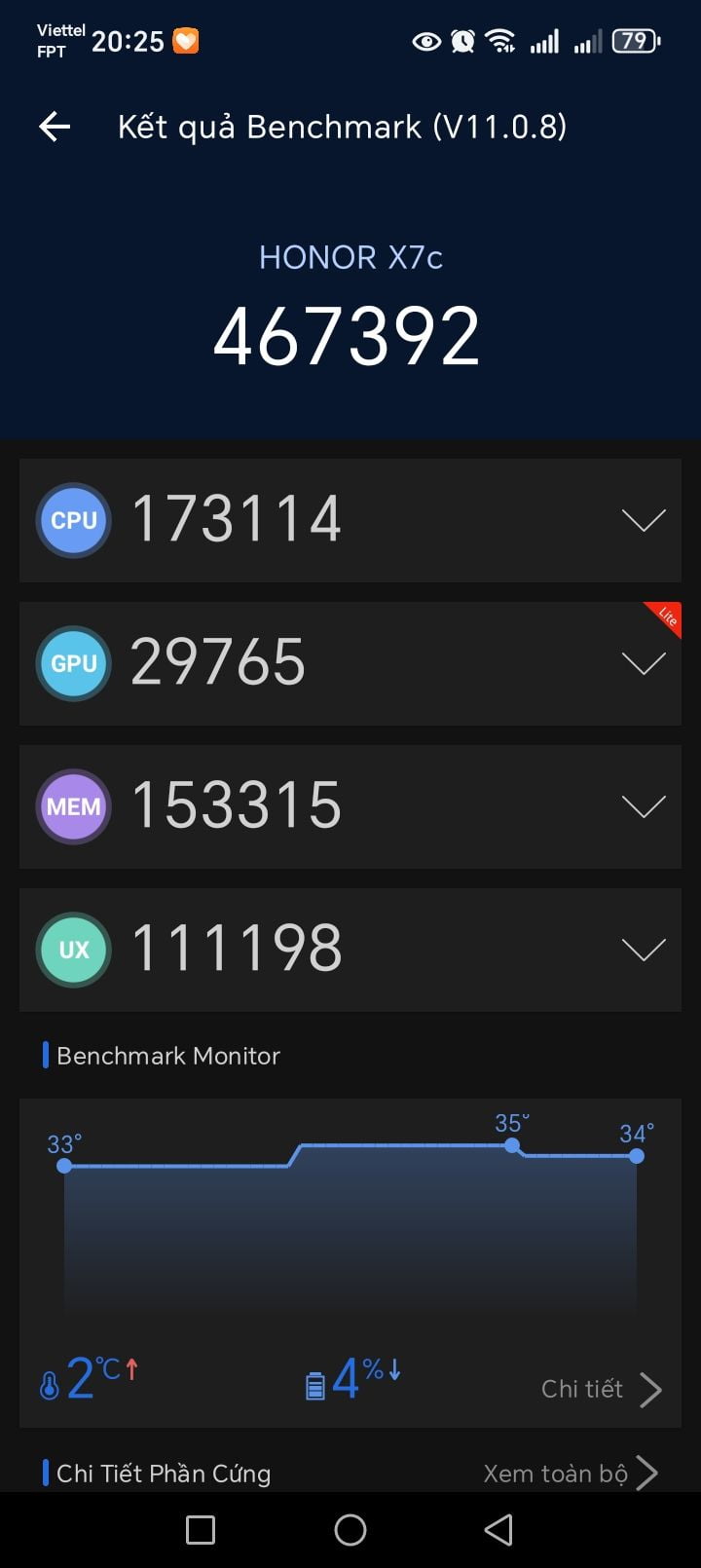Expand the GPU score details
This screenshot has width=701, height=1568.
644,663
